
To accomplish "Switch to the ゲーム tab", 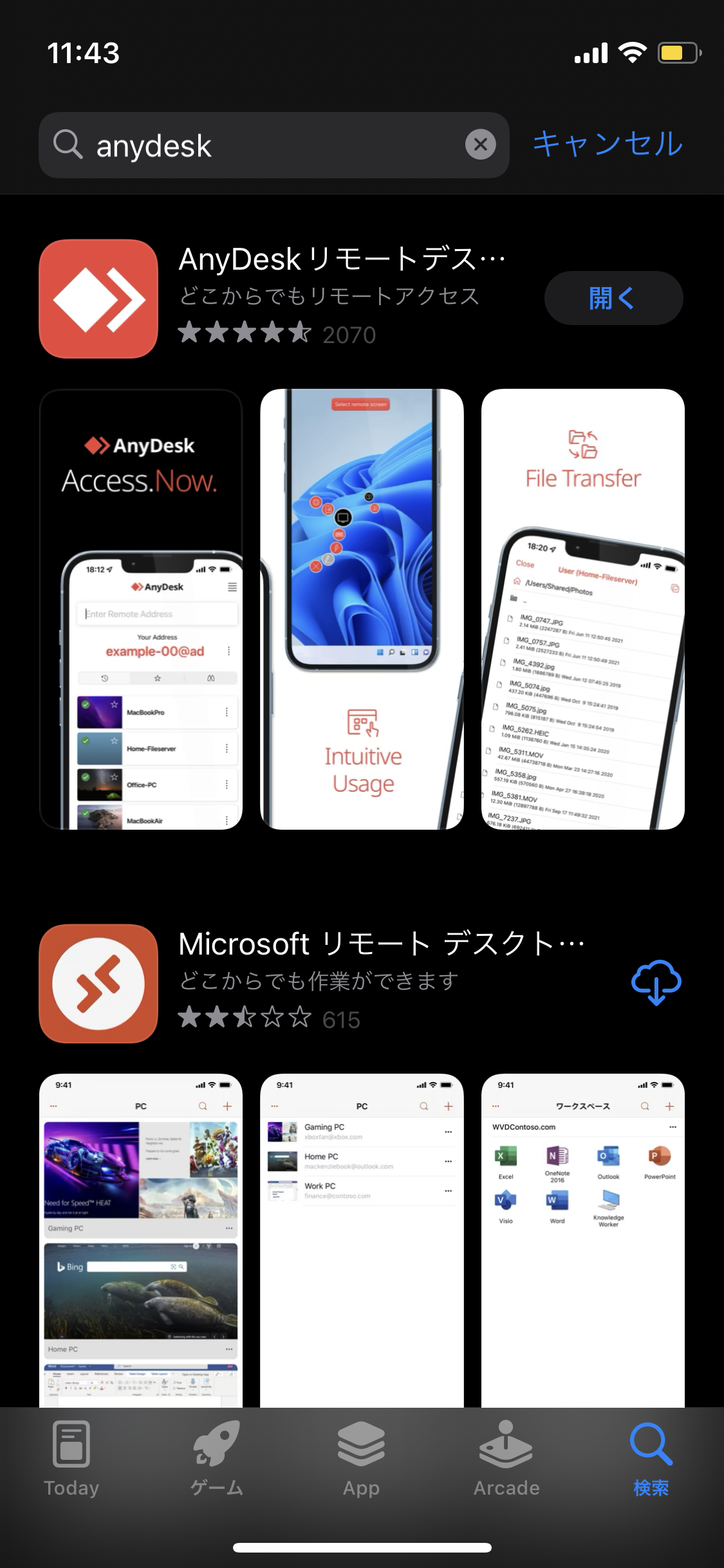I will tap(217, 1459).
